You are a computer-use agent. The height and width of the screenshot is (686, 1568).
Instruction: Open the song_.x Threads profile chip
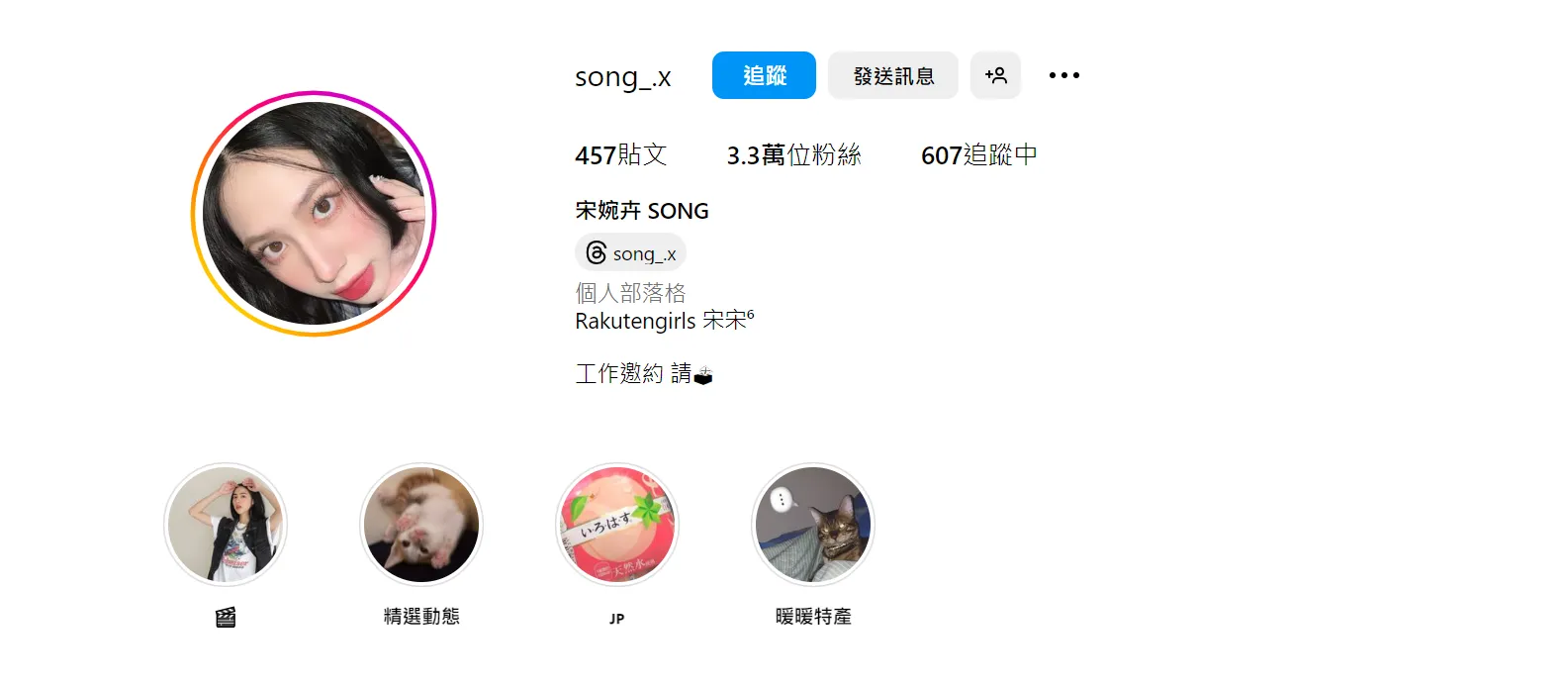630,253
